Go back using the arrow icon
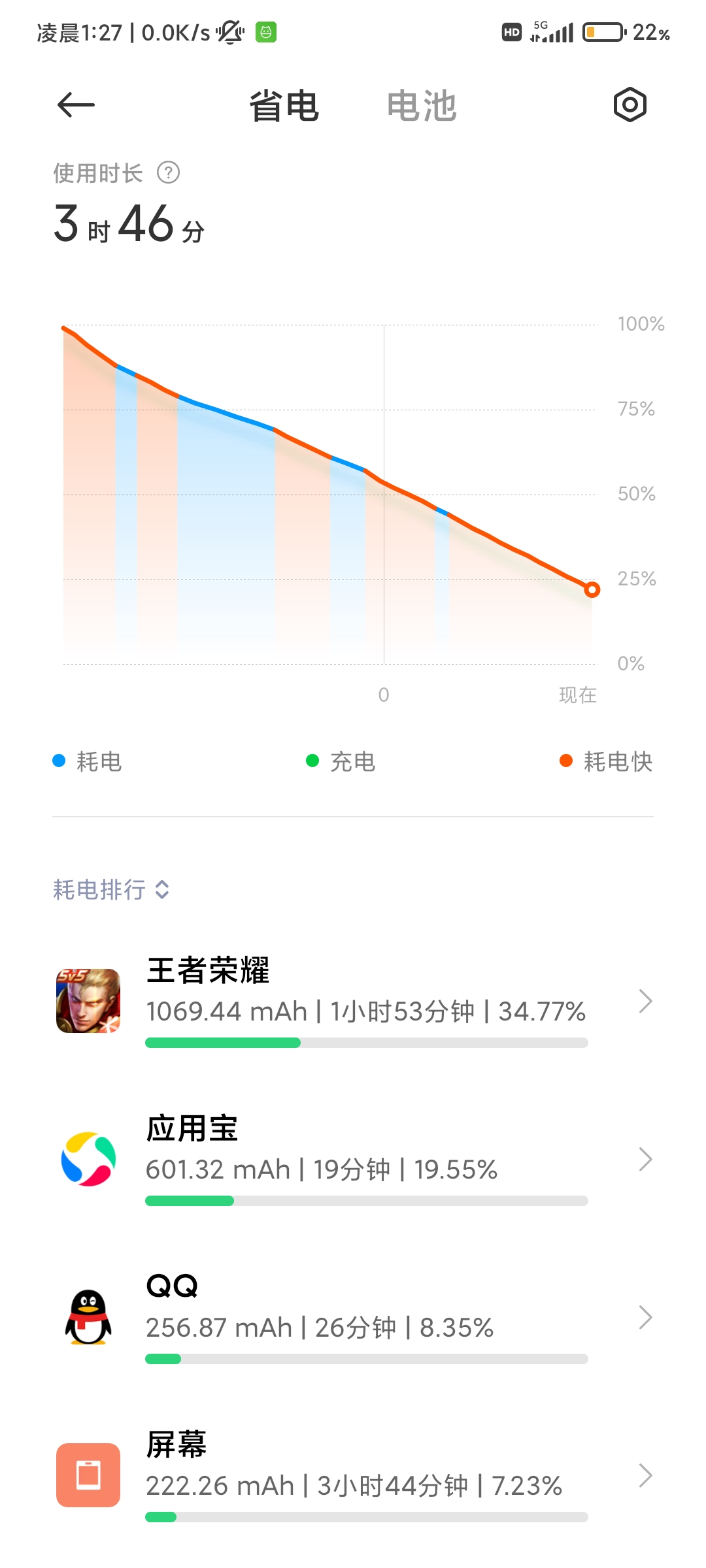 (x=76, y=105)
